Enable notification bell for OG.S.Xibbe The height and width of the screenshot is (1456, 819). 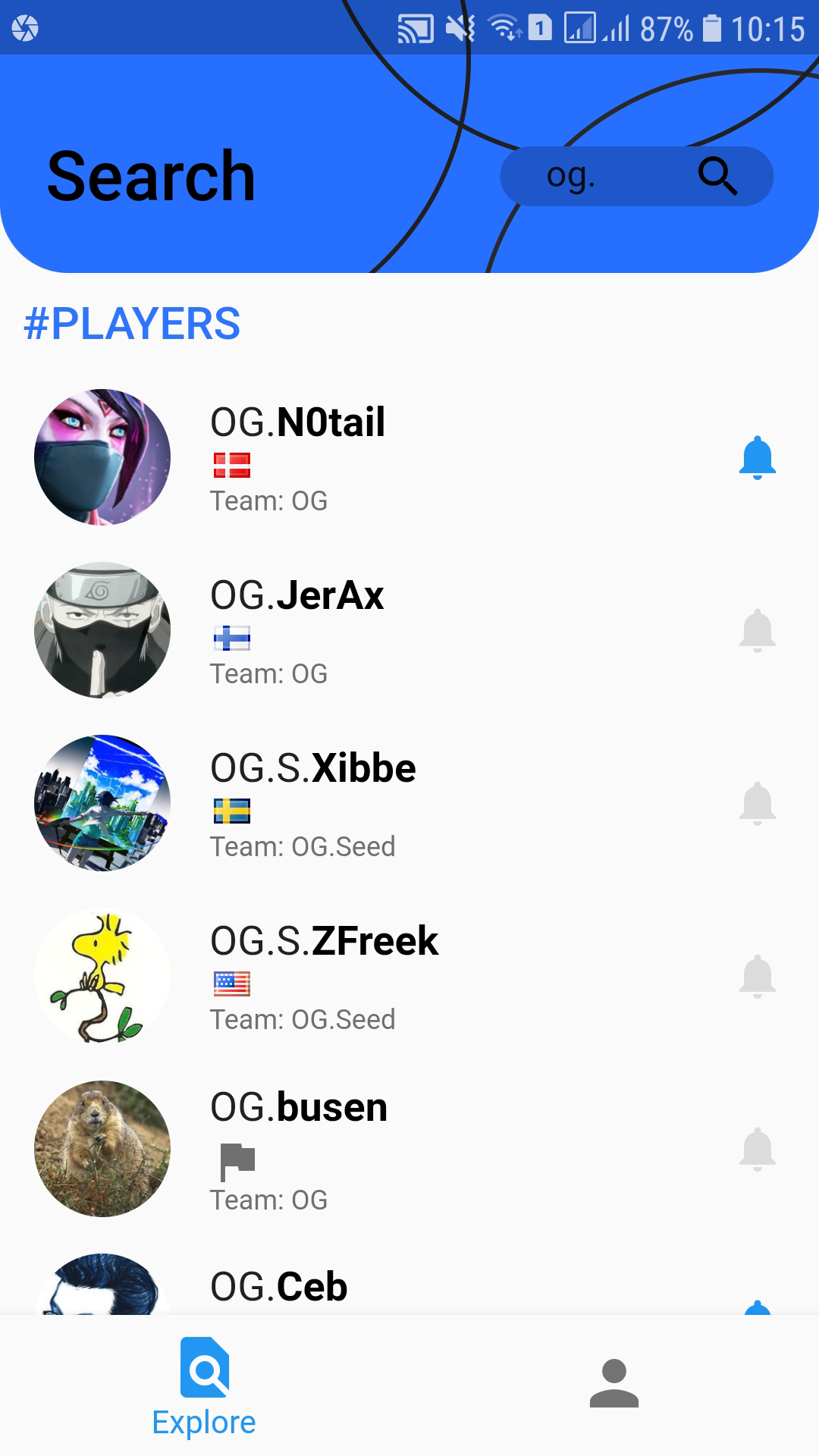point(757,803)
